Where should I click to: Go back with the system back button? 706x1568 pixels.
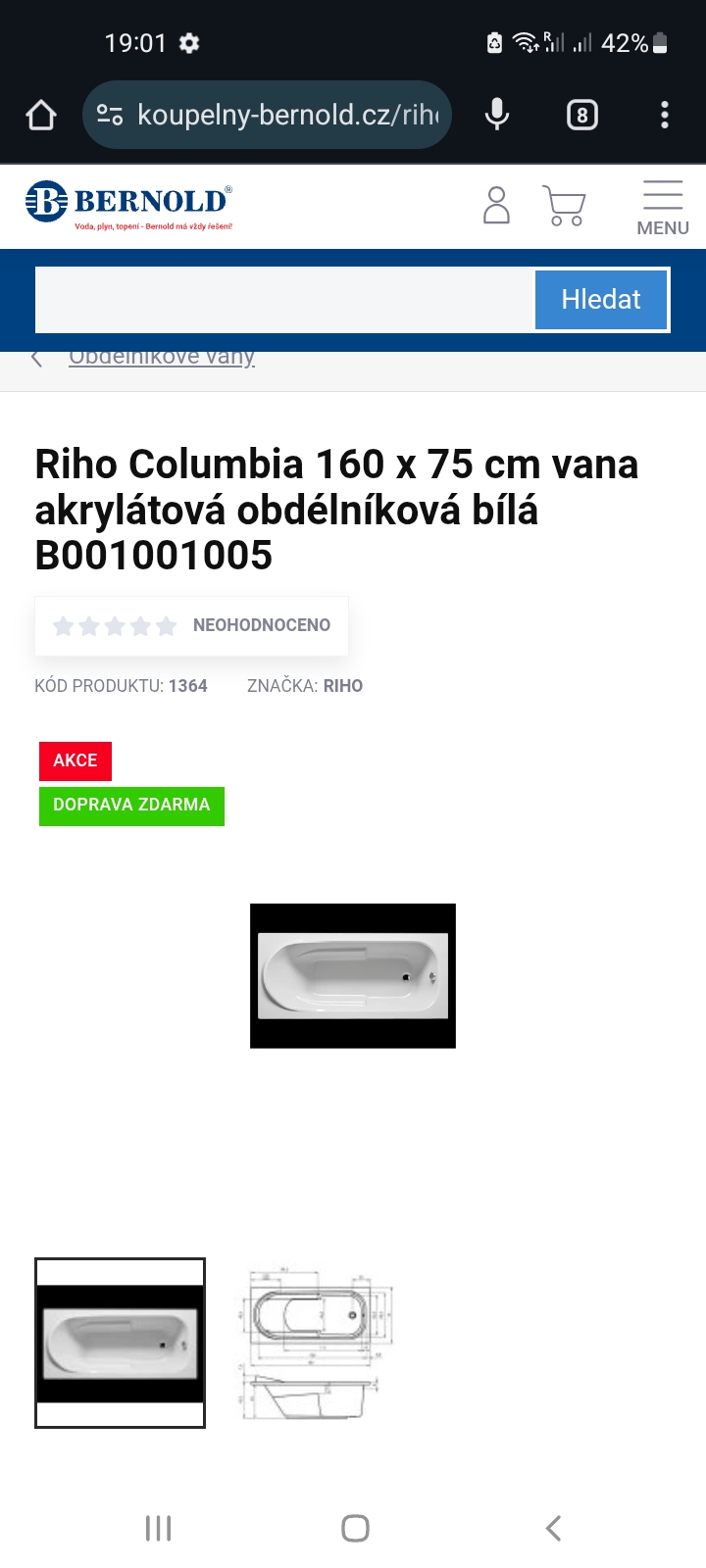point(553,1528)
